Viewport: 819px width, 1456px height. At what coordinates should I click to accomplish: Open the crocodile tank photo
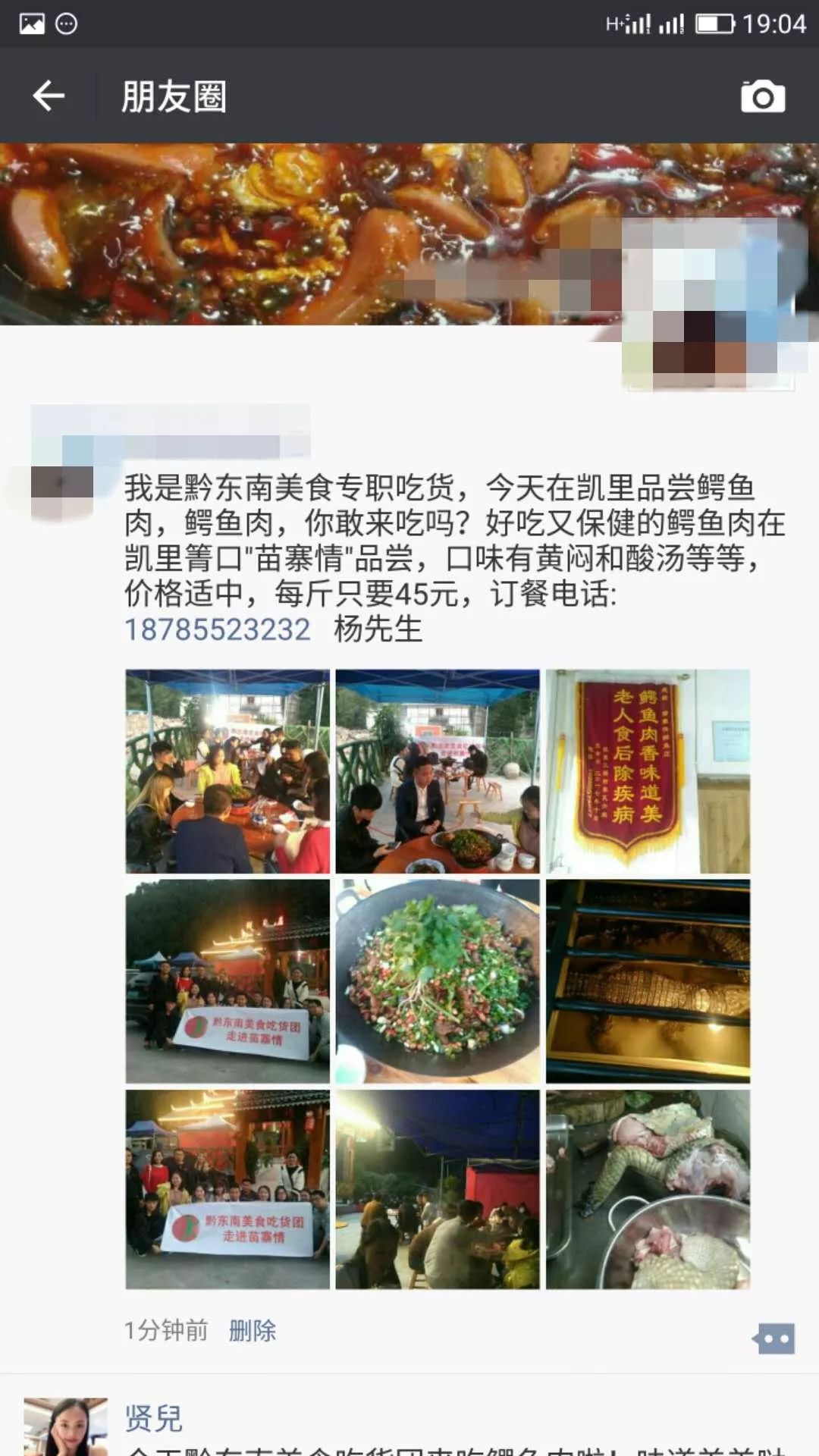pyautogui.click(x=648, y=981)
